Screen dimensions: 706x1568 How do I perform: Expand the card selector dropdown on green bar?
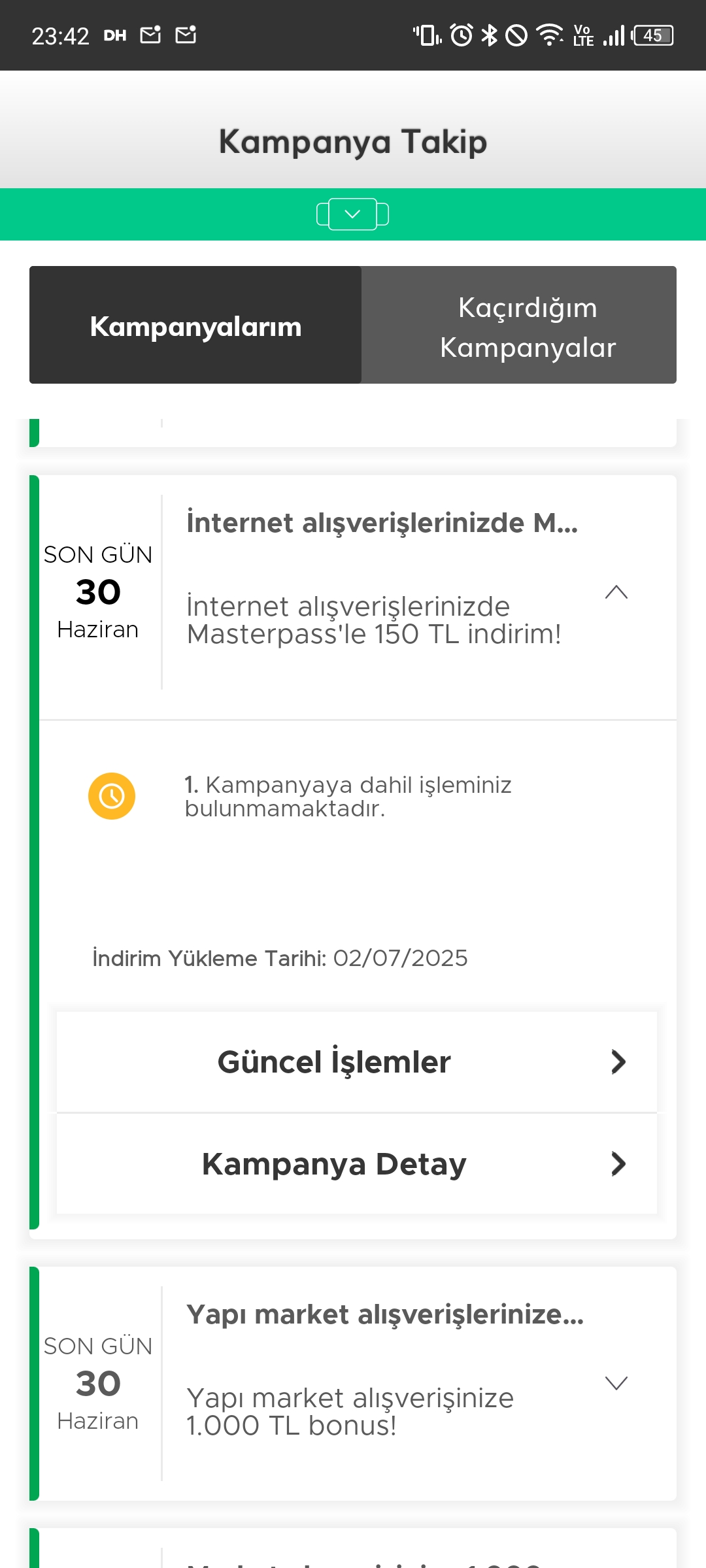352,214
